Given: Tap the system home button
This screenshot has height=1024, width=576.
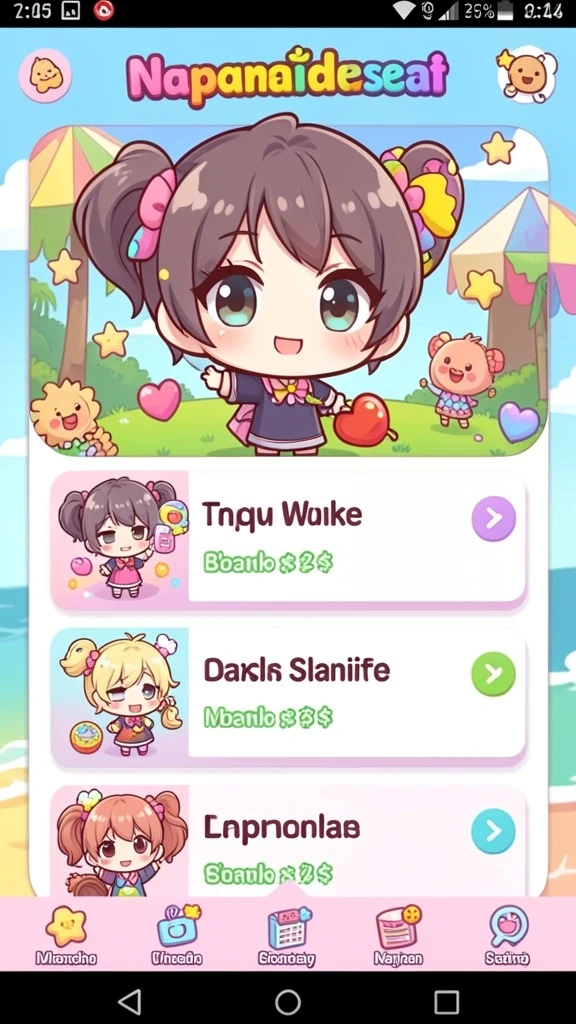Looking at the screenshot, I should 288,1000.
